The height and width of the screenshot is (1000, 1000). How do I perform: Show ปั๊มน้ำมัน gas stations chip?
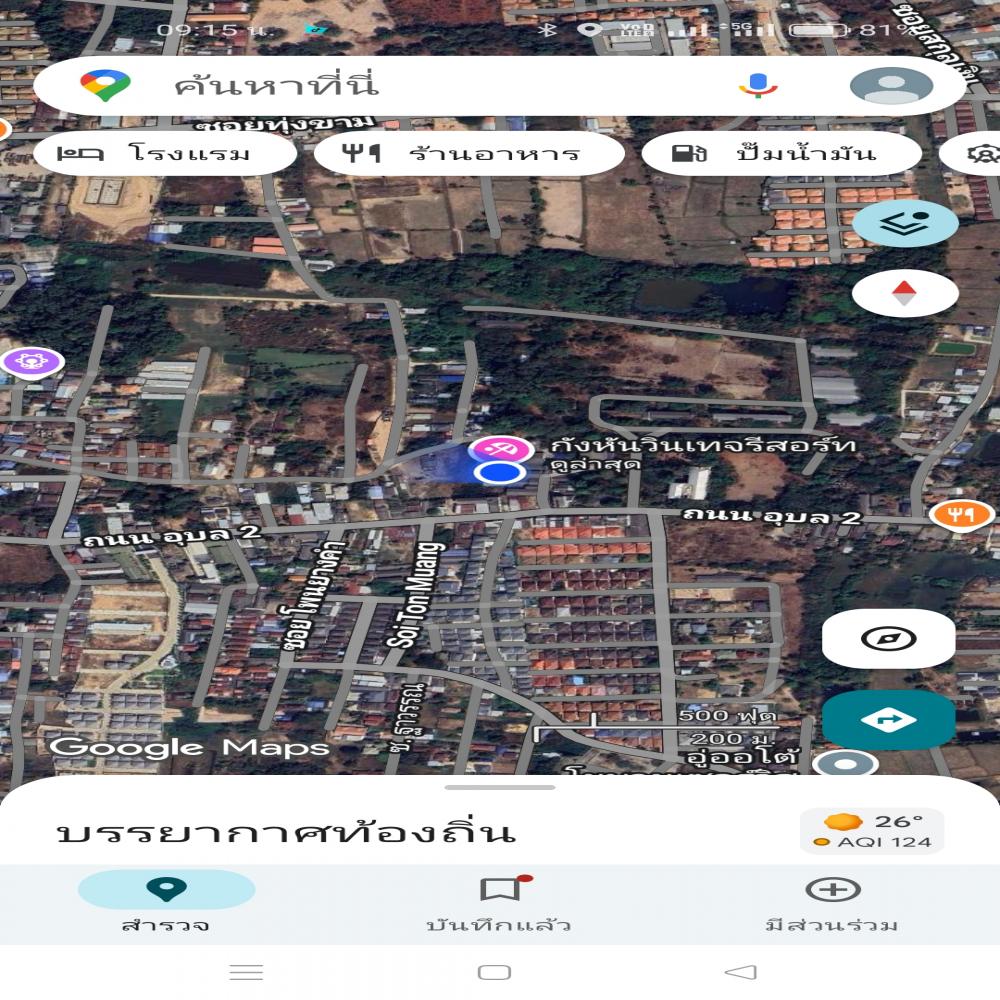780,154
